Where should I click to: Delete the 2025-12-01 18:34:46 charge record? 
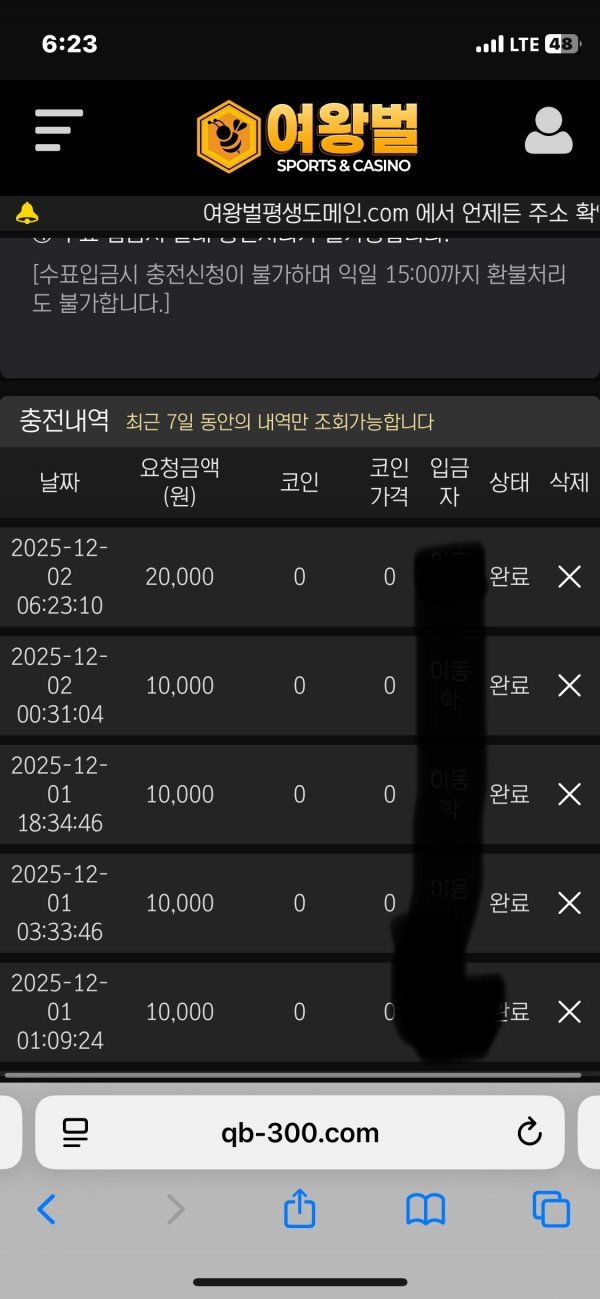569,795
